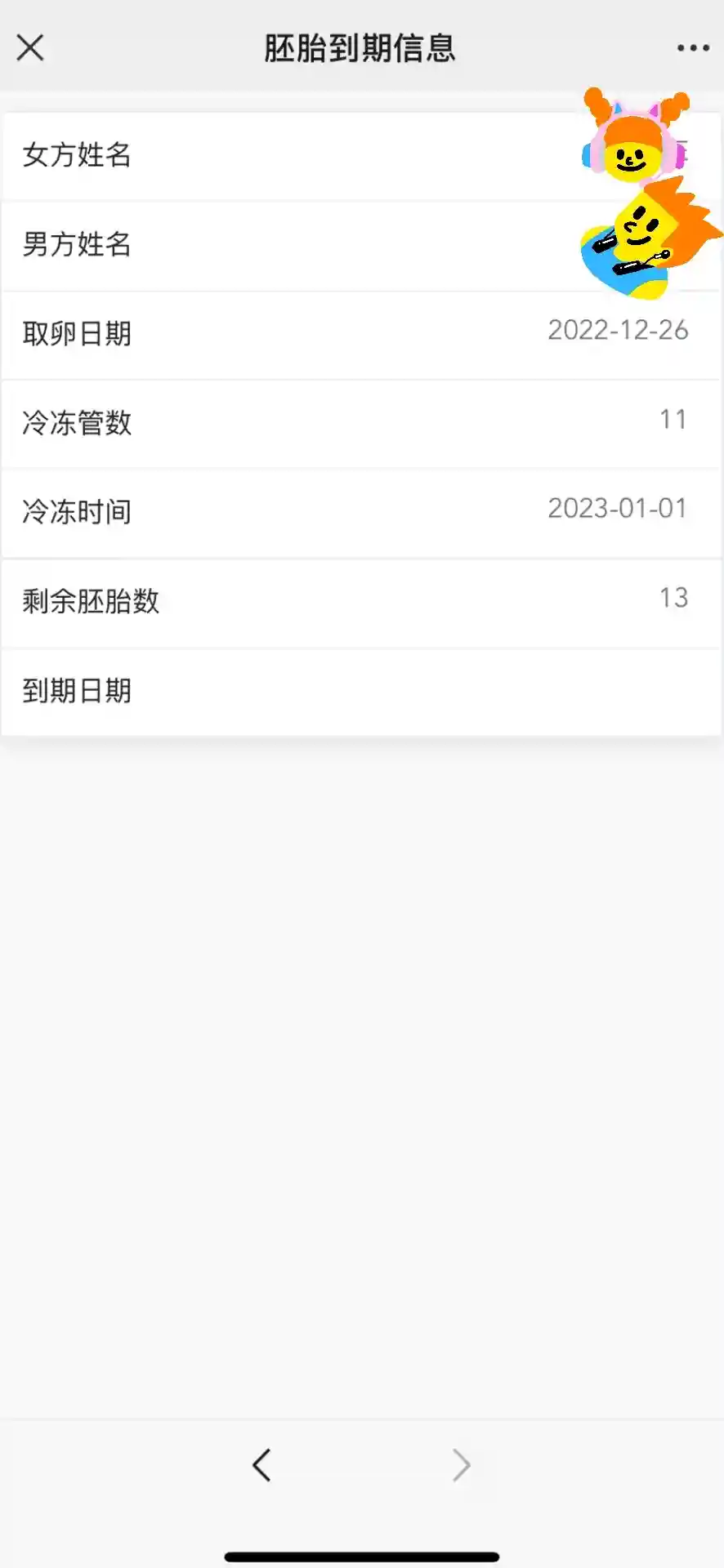Open the three-dot overflow menu
The width and height of the screenshot is (724, 1568).
(692, 48)
